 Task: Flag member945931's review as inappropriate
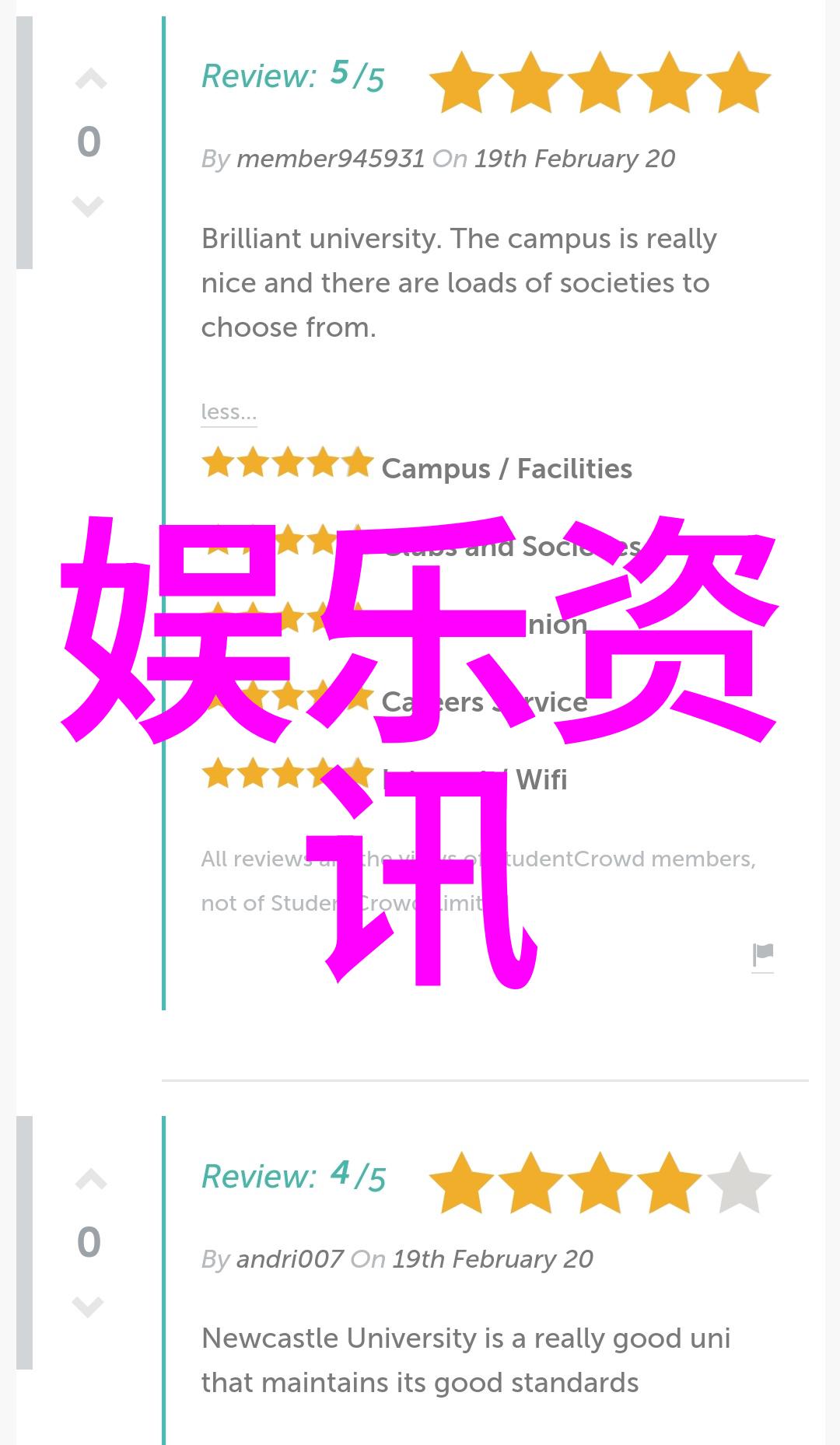pyautogui.click(x=763, y=955)
